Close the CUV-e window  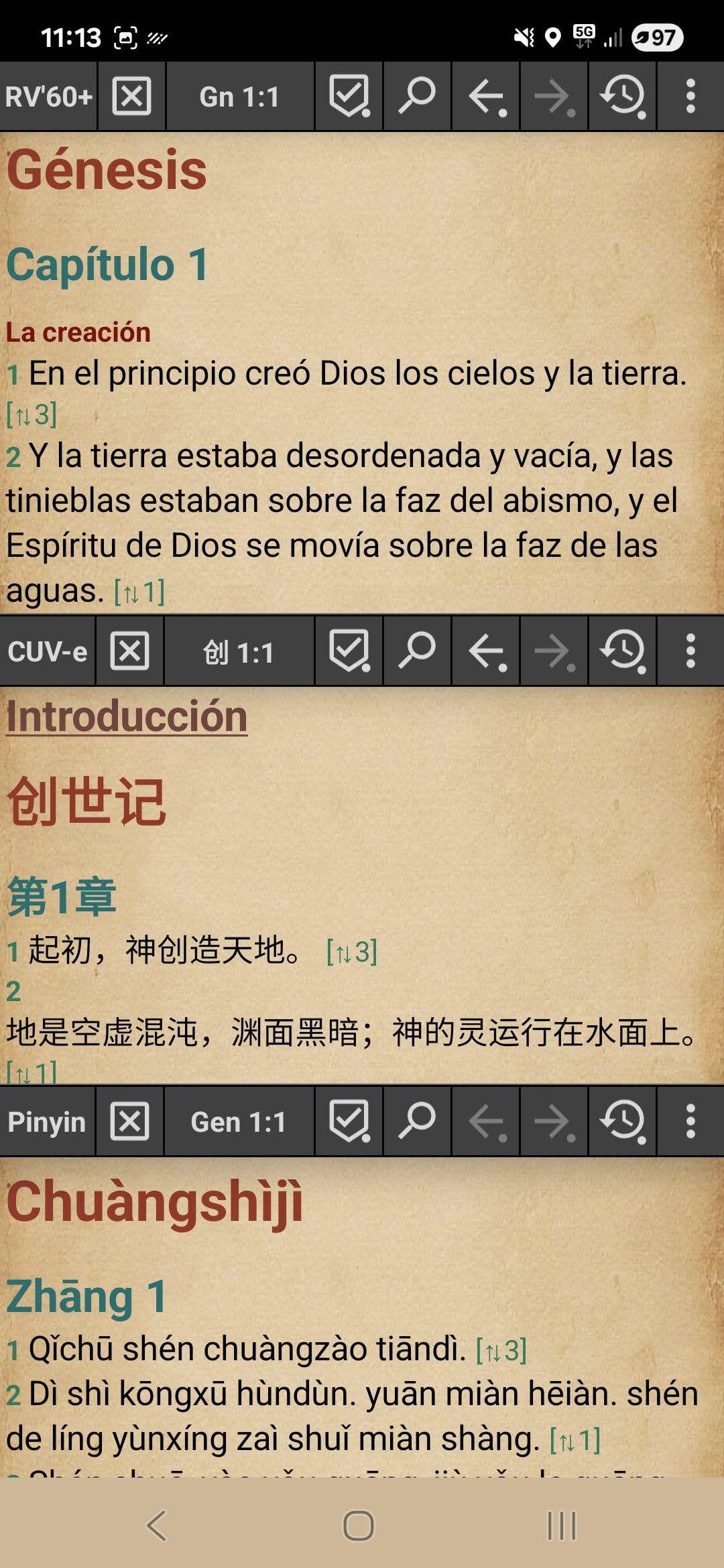tap(129, 652)
